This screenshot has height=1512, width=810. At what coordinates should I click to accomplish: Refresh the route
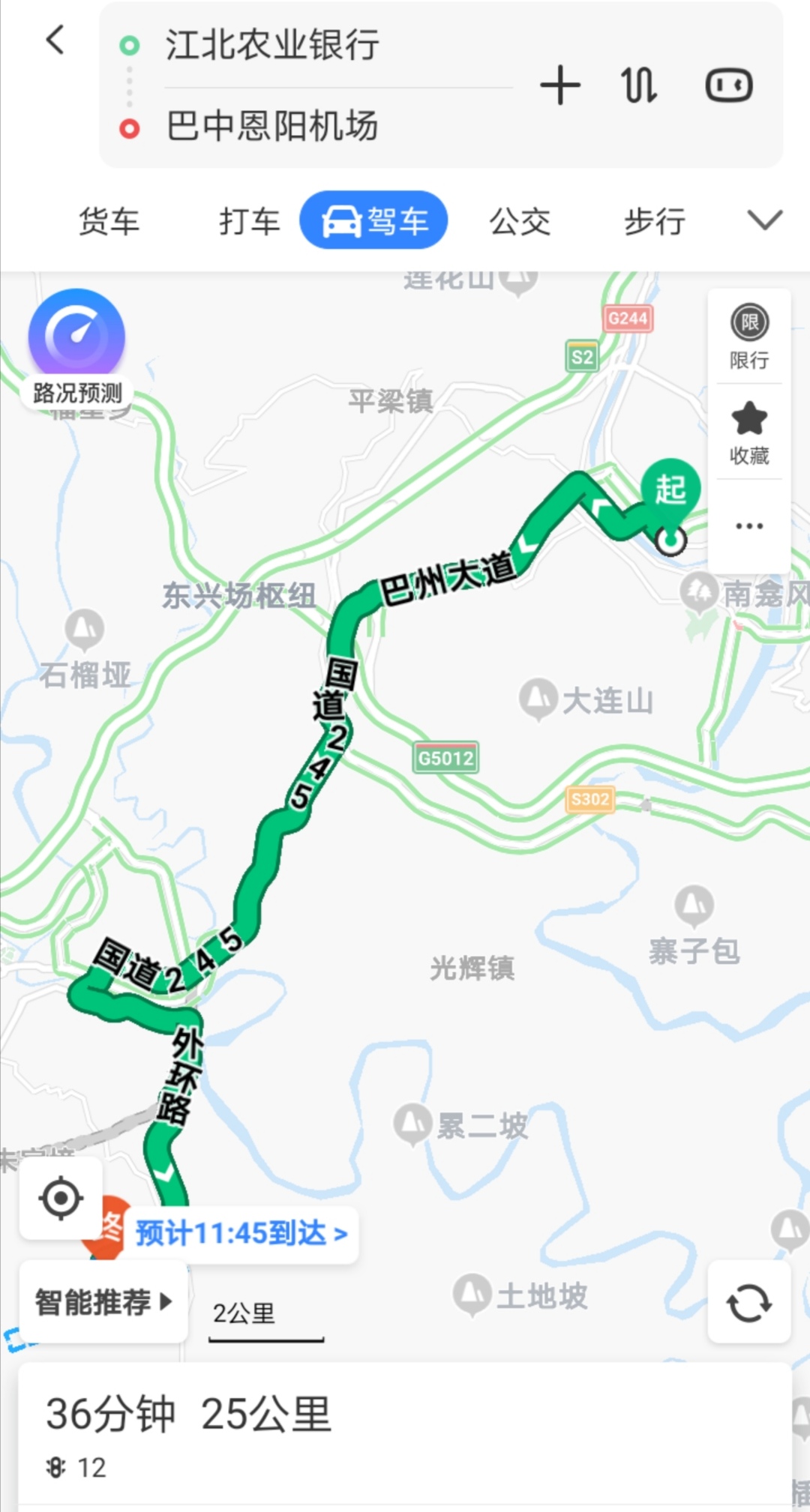(748, 1302)
